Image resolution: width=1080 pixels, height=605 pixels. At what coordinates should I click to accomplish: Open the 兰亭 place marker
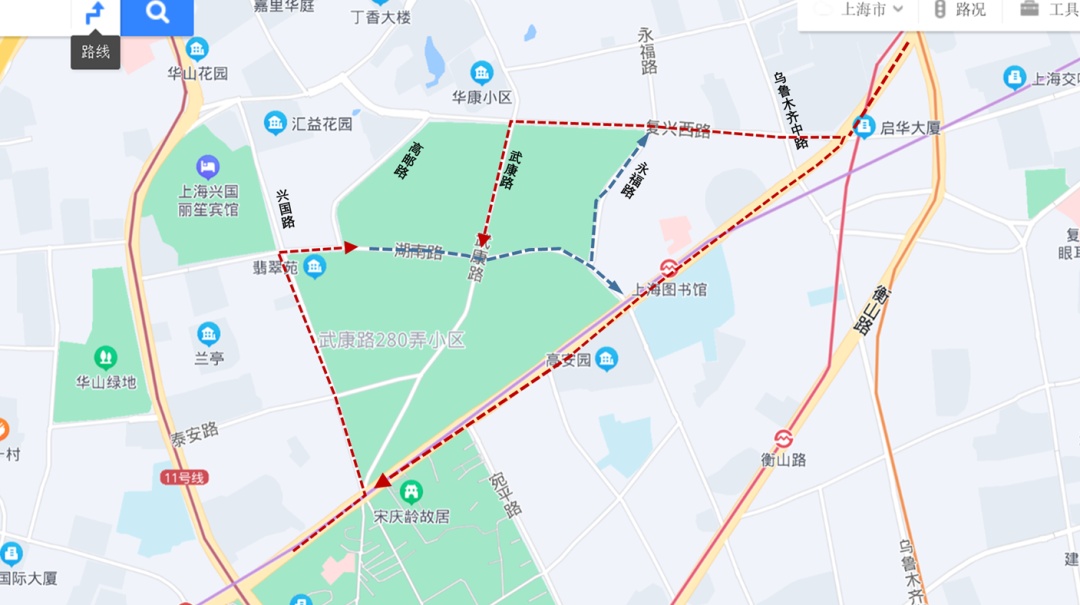coord(208,333)
